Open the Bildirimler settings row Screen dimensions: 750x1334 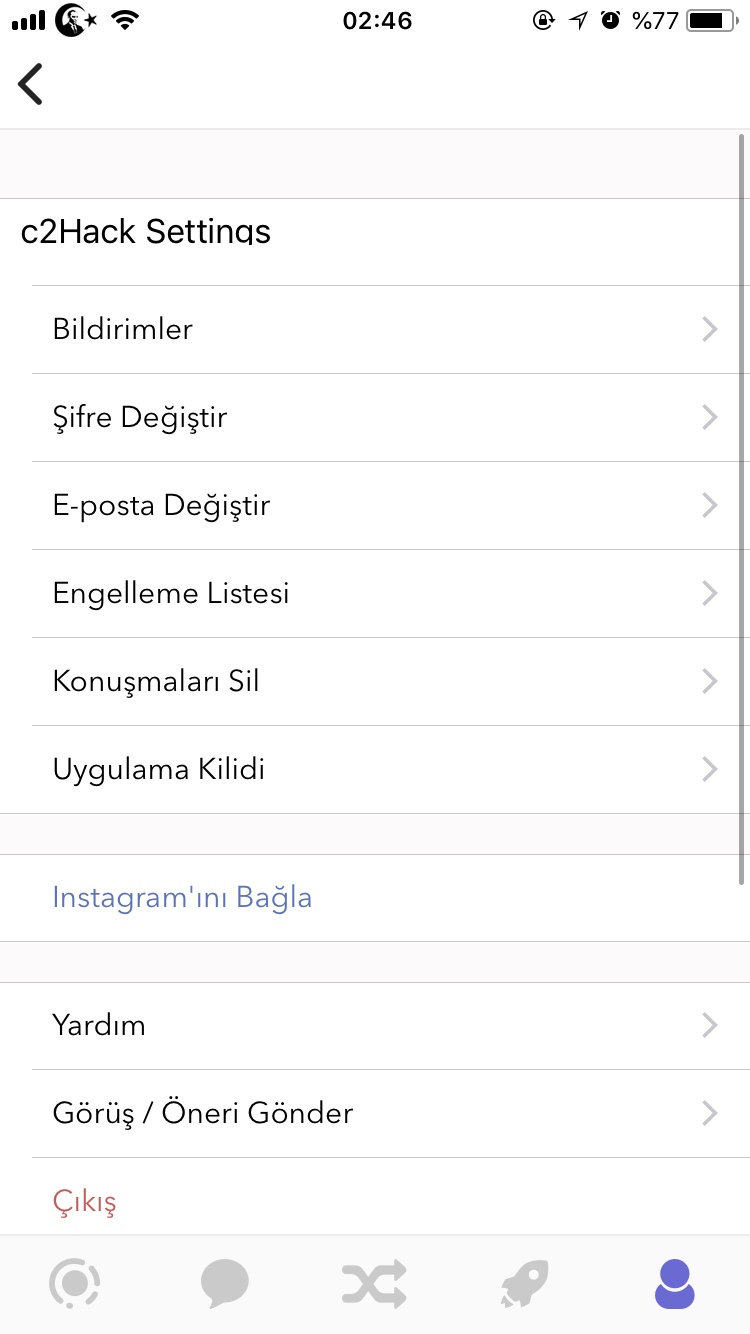point(375,329)
